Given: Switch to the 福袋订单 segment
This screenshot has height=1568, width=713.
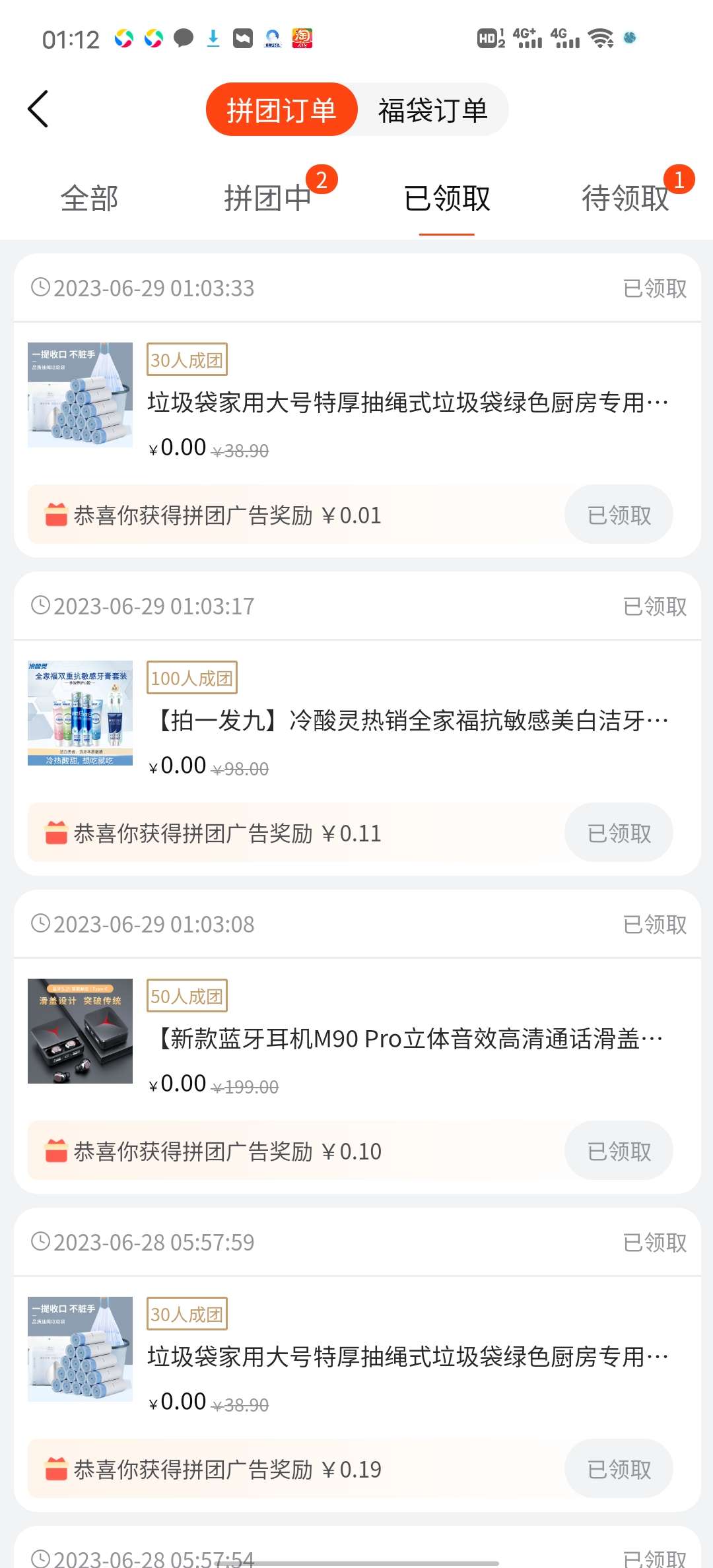Looking at the screenshot, I should 432,110.
